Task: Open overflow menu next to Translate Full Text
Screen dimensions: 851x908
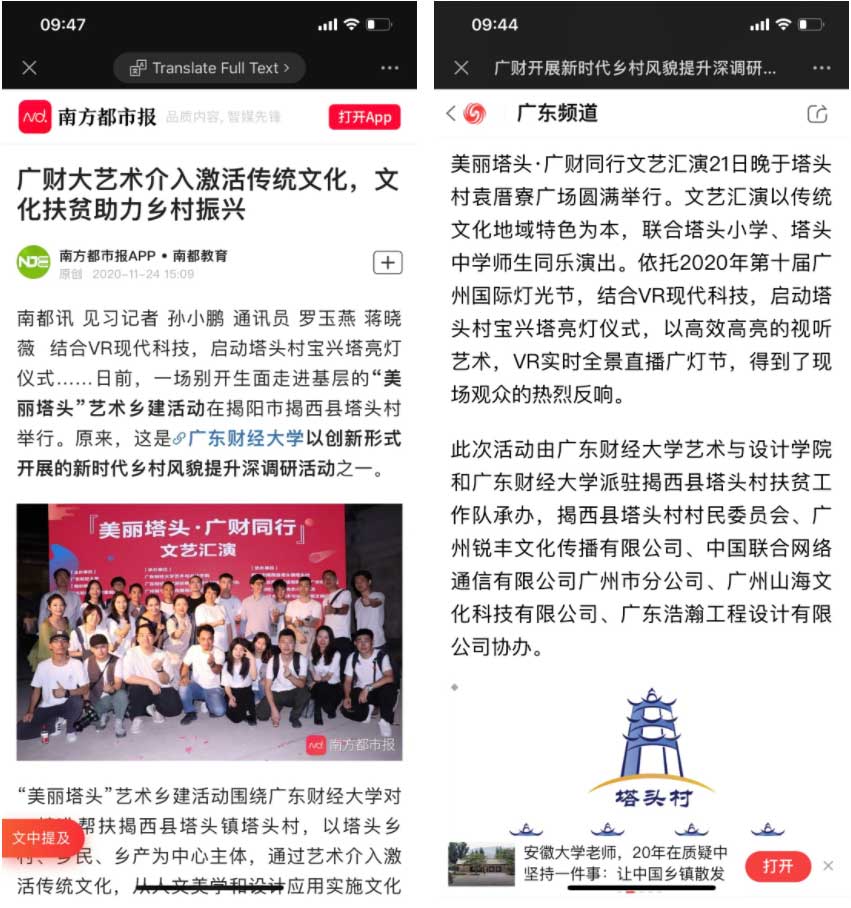Action: (x=389, y=68)
